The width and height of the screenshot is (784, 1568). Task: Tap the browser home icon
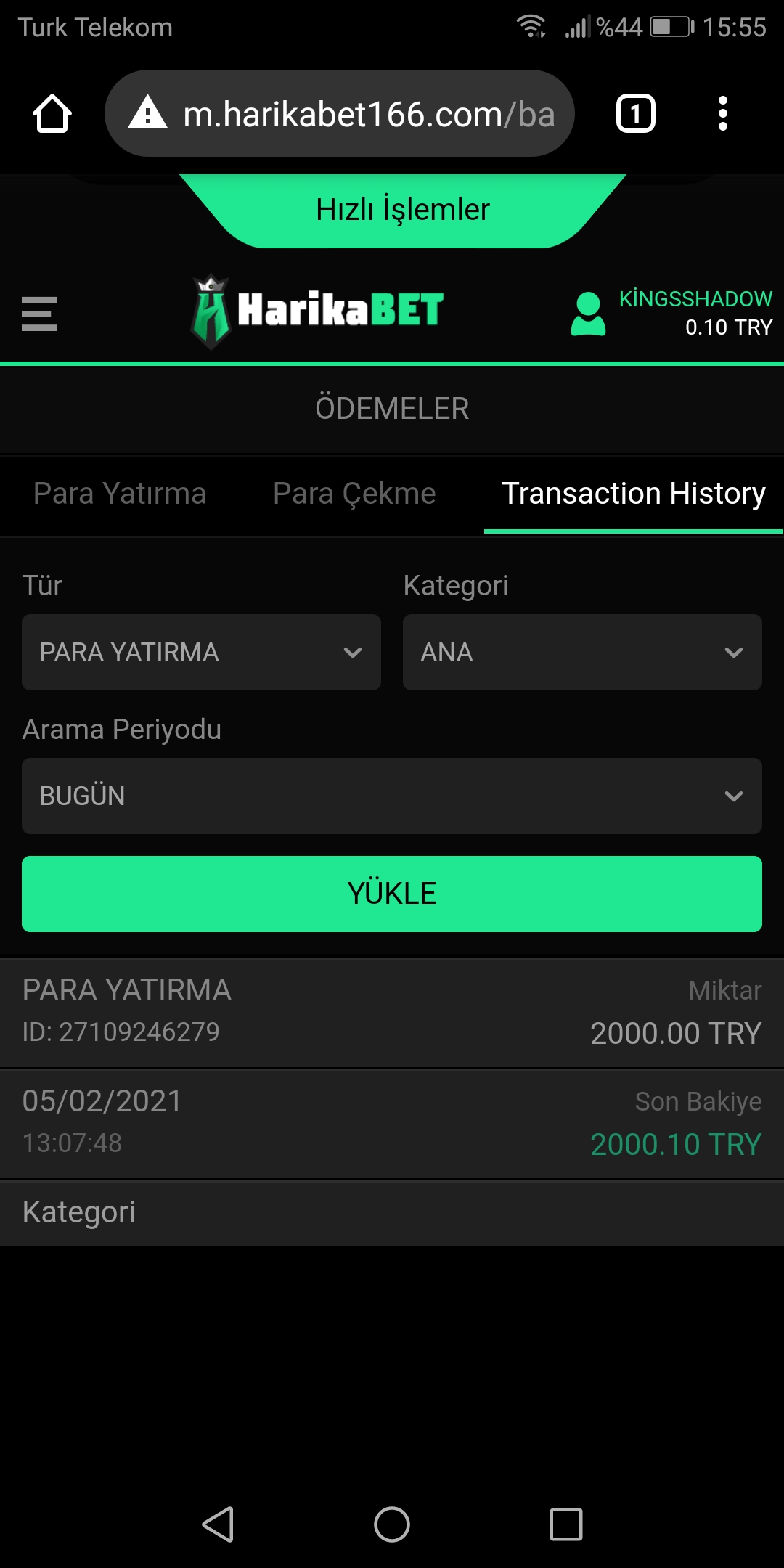pos(52,114)
